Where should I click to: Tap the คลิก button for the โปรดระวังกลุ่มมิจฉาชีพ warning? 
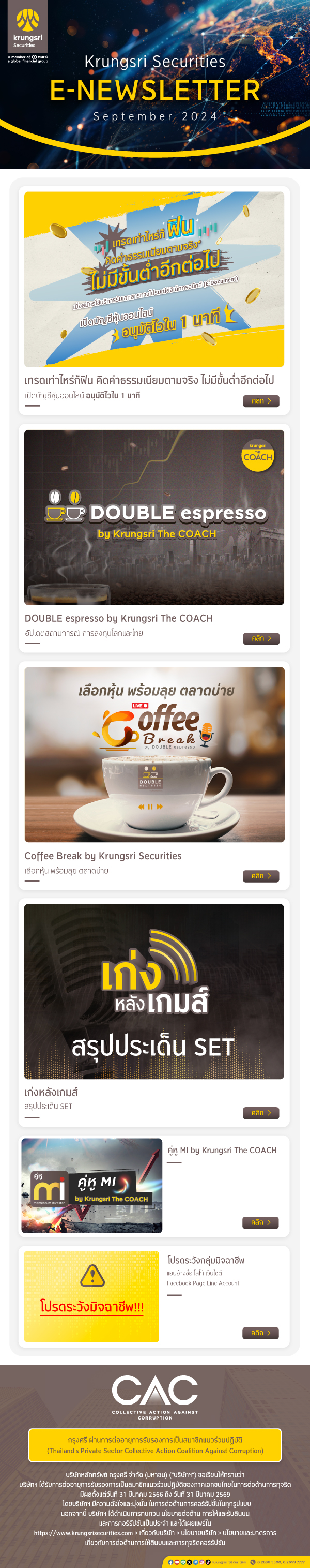pyautogui.click(x=260, y=1333)
